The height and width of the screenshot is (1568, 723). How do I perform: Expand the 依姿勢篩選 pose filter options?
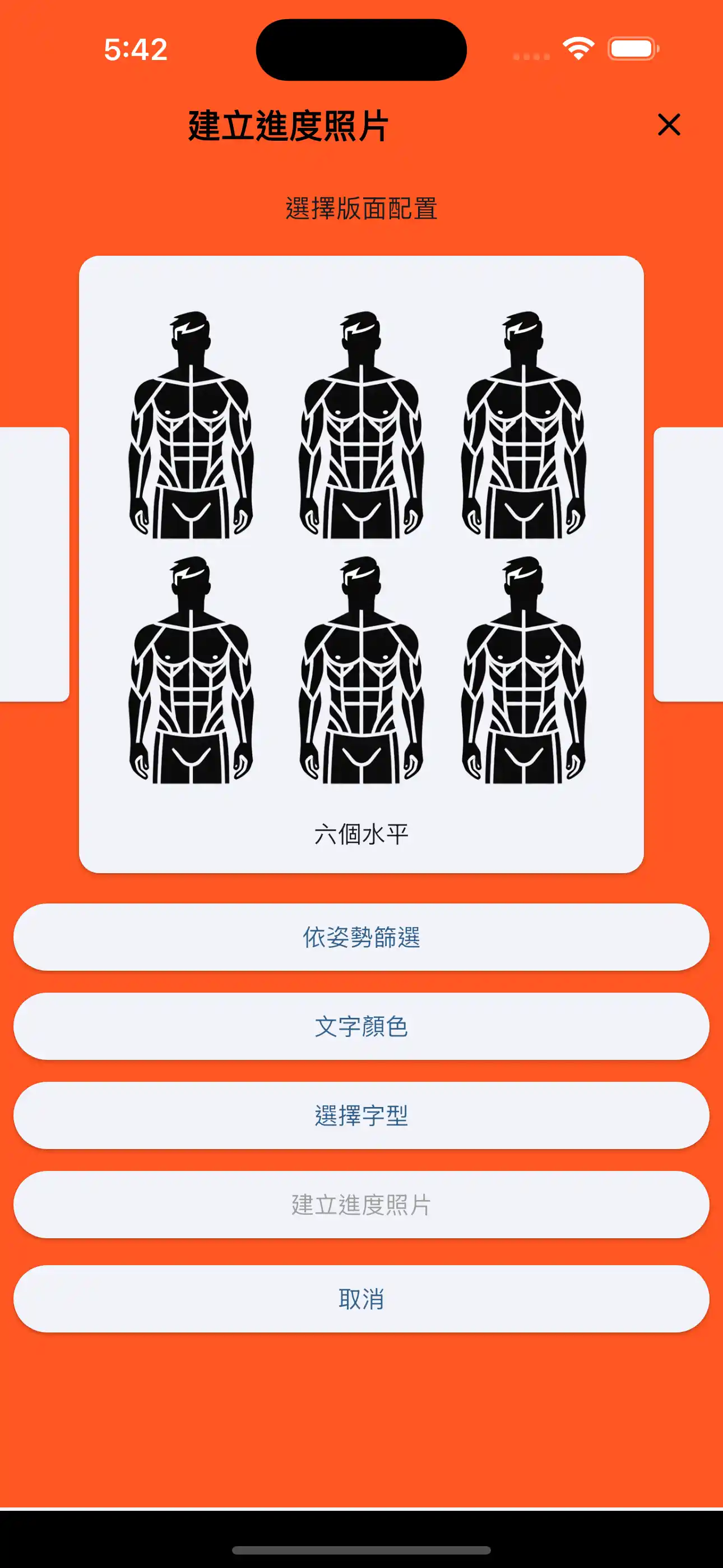click(361, 937)
